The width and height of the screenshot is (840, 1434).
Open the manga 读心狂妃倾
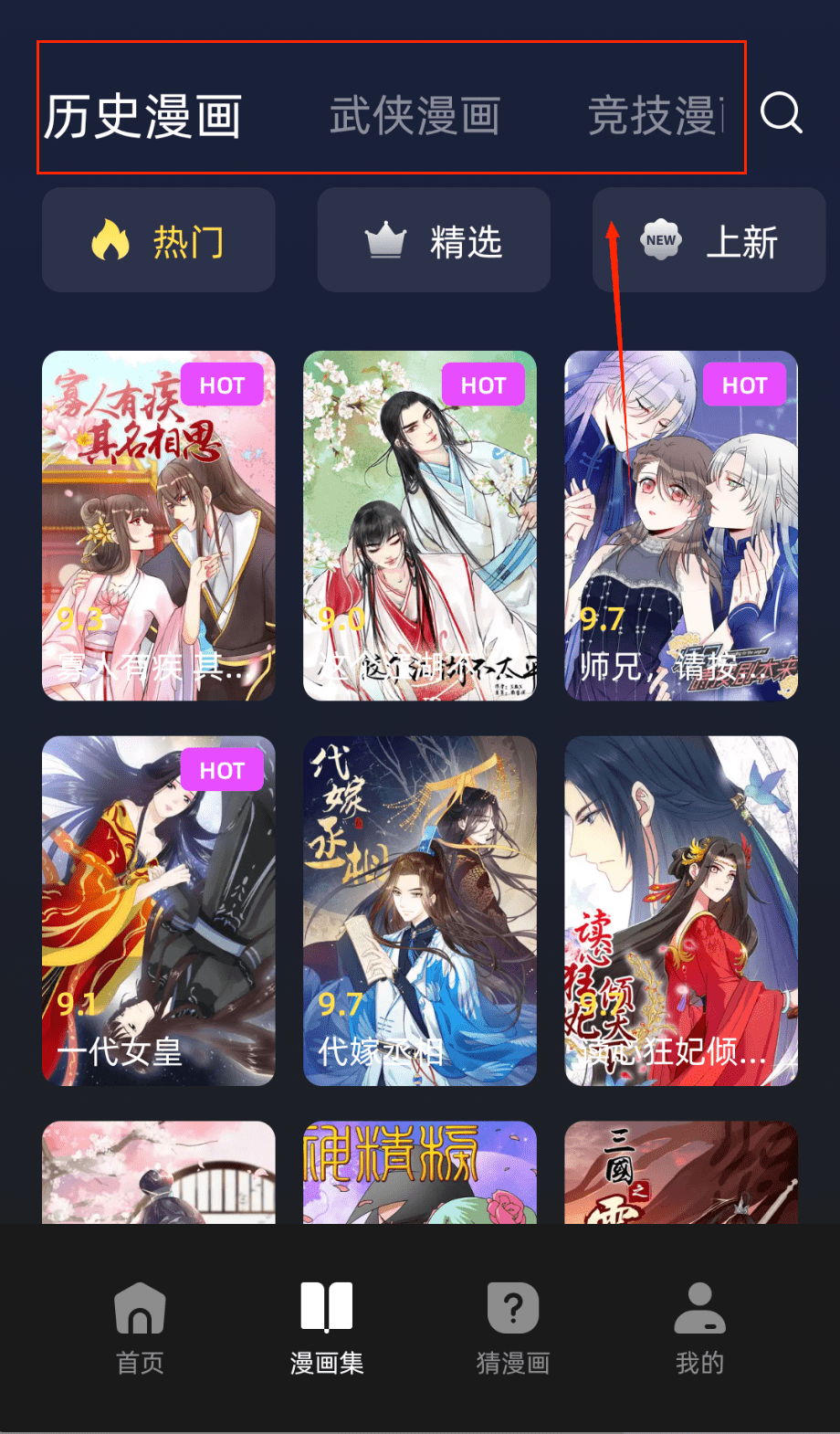tap(681, 911)
